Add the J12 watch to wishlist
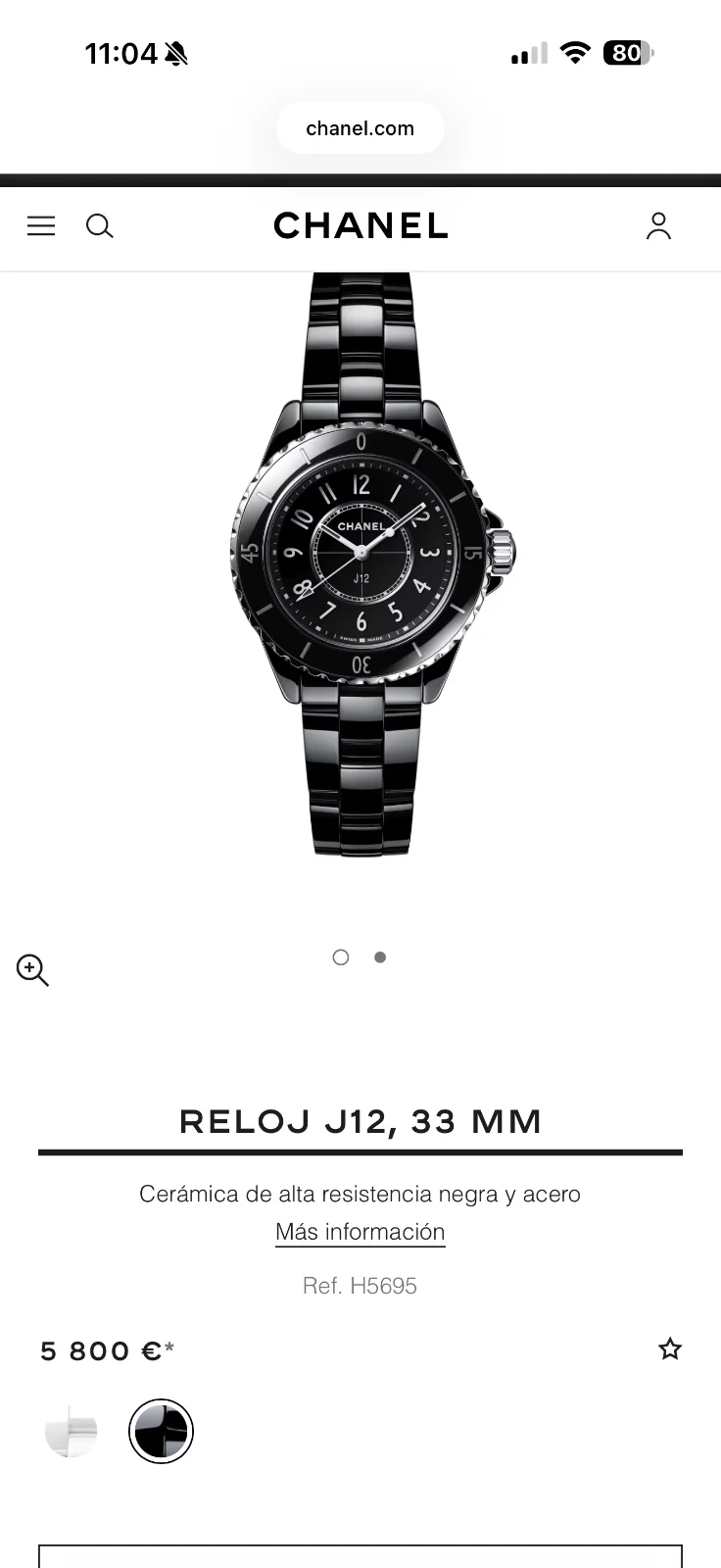721x1568 pixels. pyautogui.click(x=670, y=1349)
